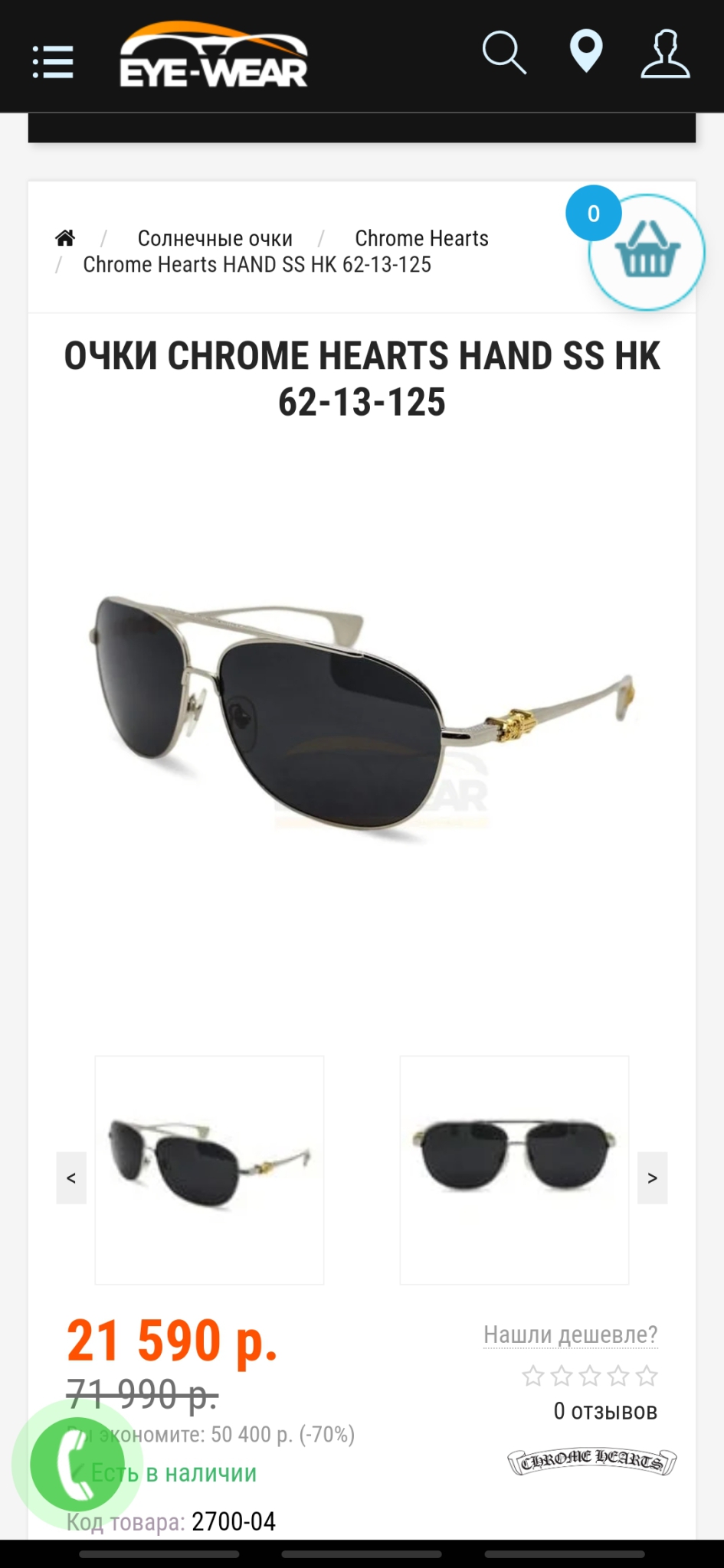The image size is (724, 1568).
Task: Tap the "Нашли дешевле?" link
Action: 570,1334
